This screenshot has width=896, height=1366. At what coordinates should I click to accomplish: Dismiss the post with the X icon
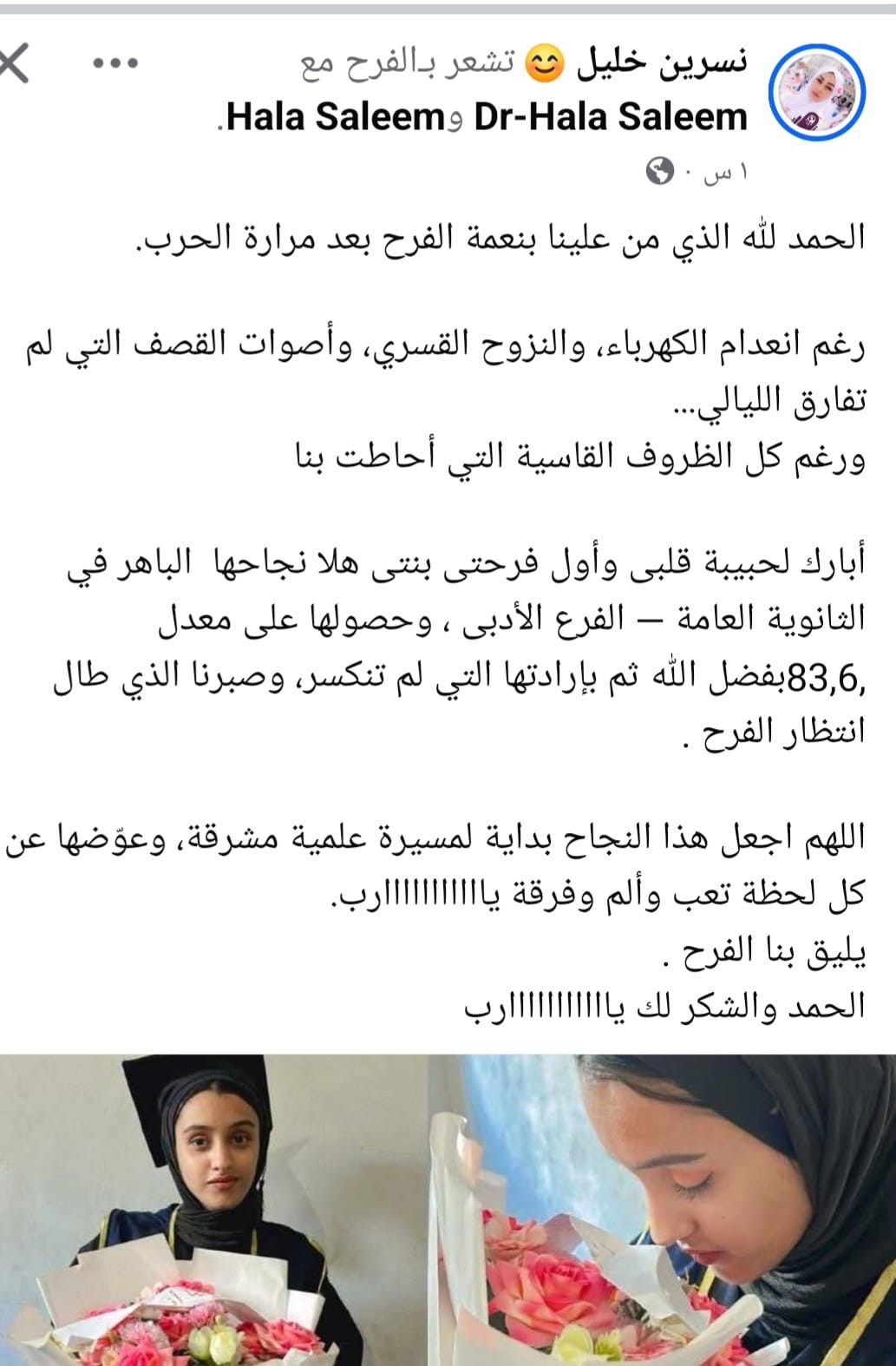[12, 65]
